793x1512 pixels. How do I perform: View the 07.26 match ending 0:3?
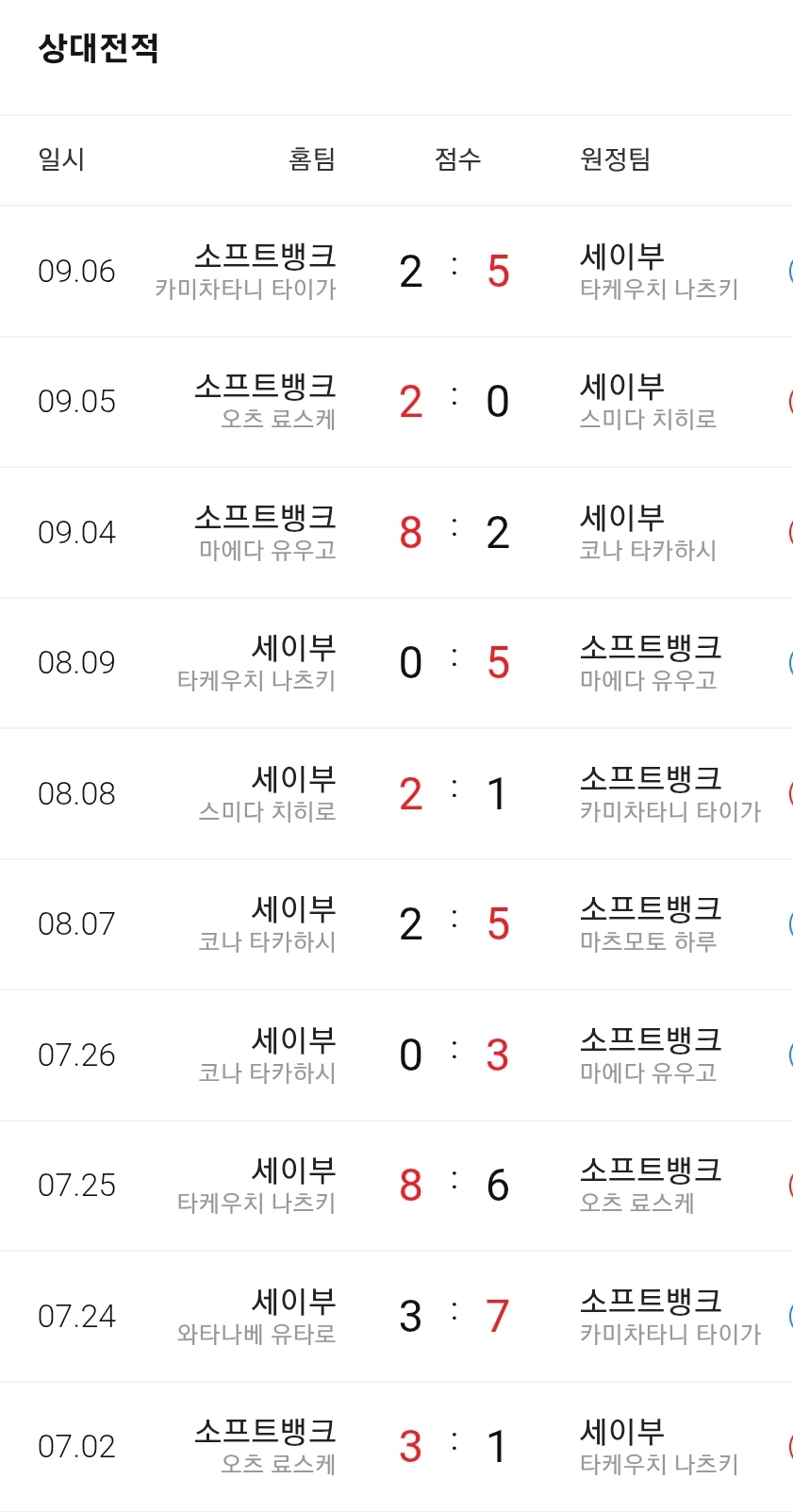(396, 1055)
